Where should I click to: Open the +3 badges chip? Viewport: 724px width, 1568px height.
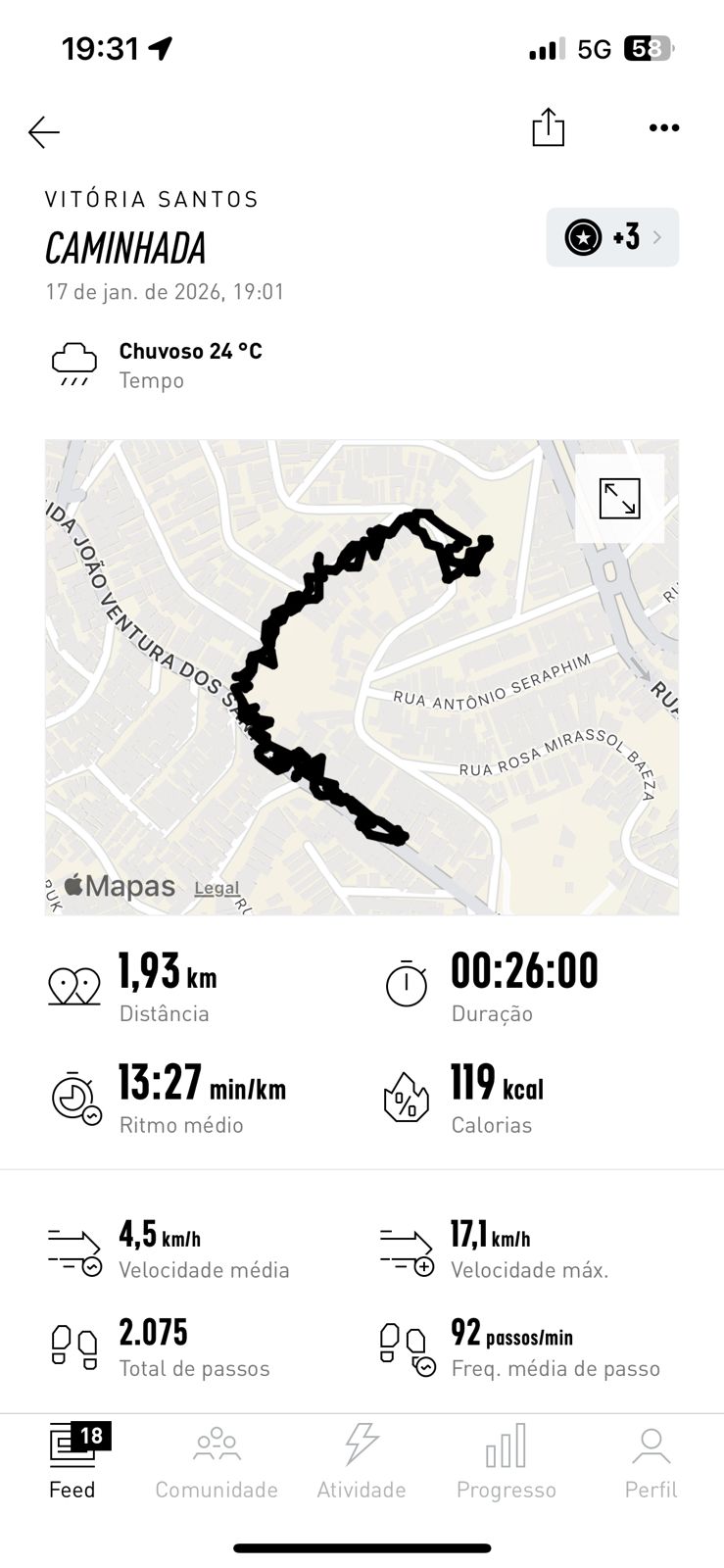(611, 237)
